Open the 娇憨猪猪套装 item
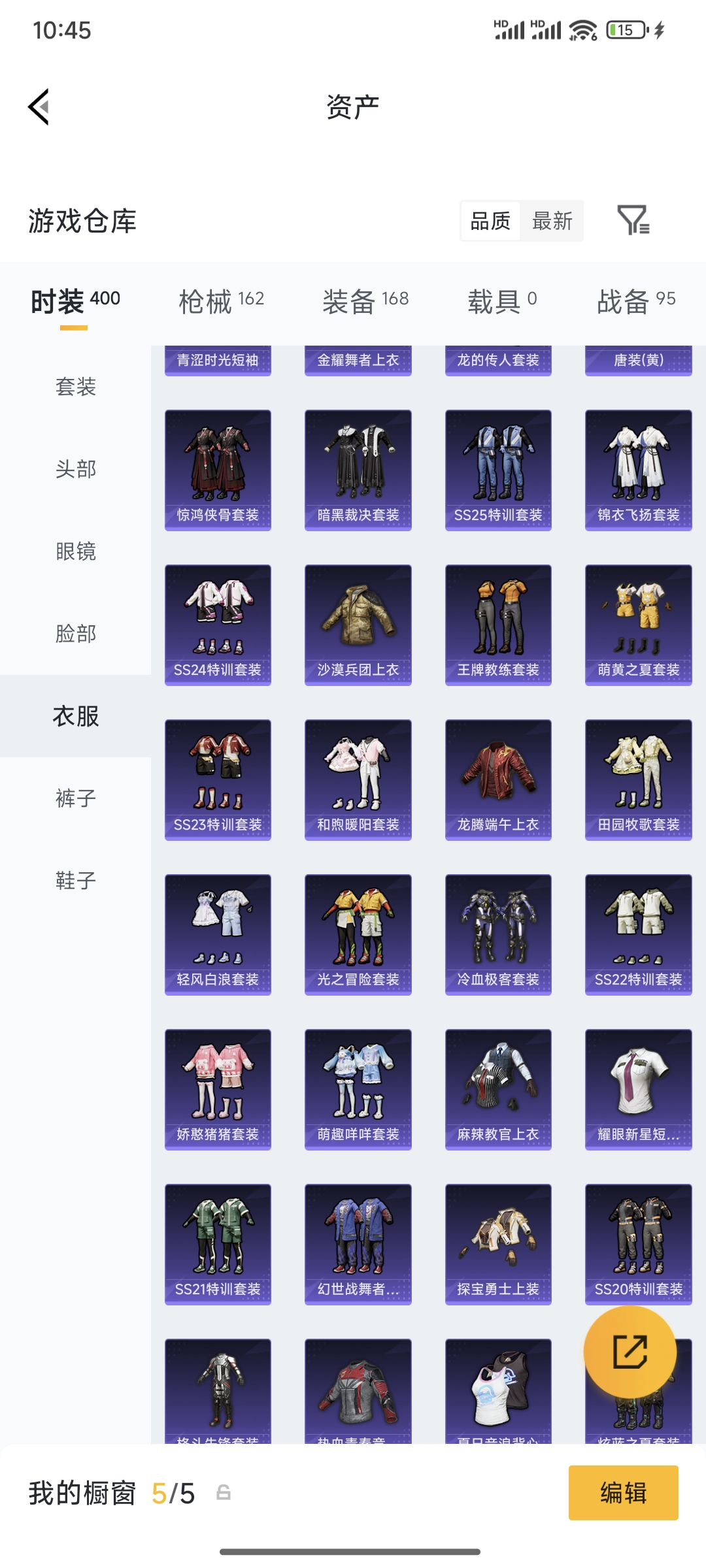Viewport: 706px width, 1568px height. [x=218, y=1089]
